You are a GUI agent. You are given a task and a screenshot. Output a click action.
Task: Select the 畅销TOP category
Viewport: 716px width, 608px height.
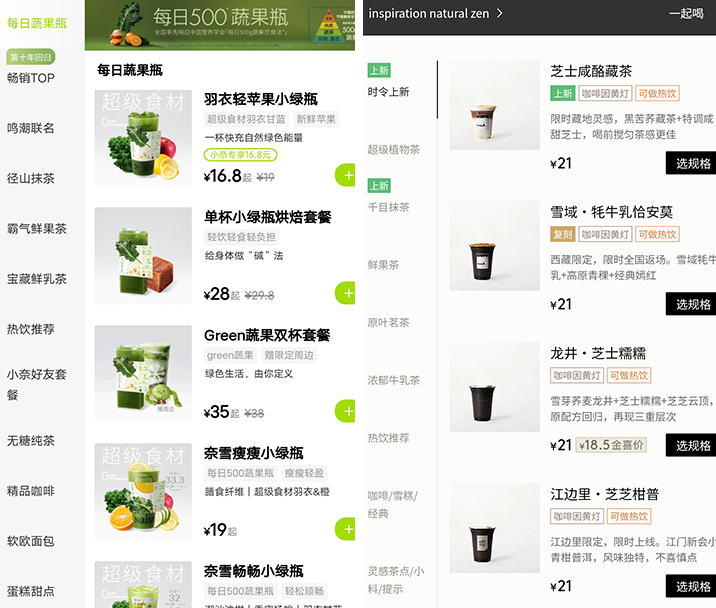coord(31,78)
